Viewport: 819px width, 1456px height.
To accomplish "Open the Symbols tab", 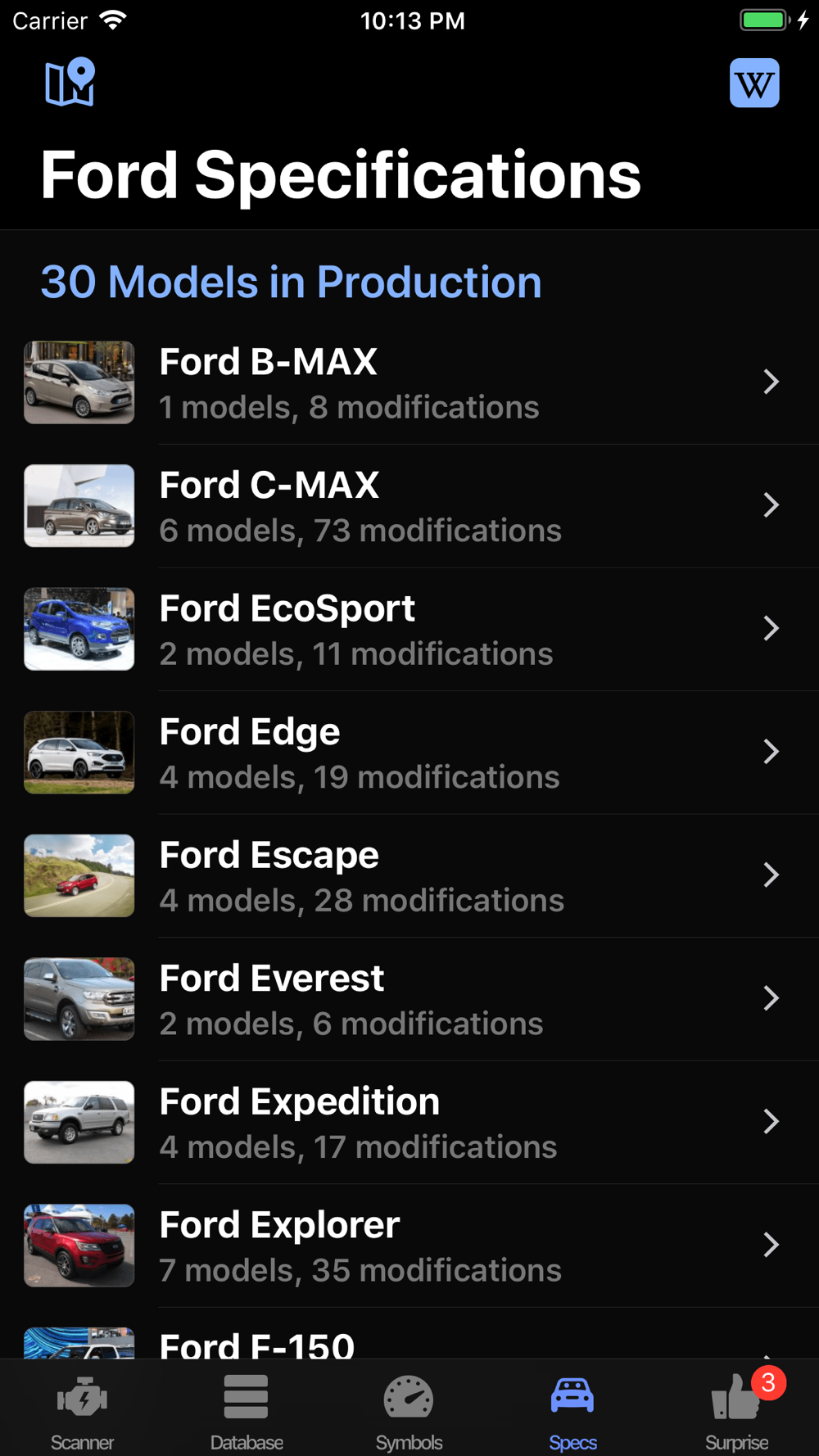I will pos(409,1410).
